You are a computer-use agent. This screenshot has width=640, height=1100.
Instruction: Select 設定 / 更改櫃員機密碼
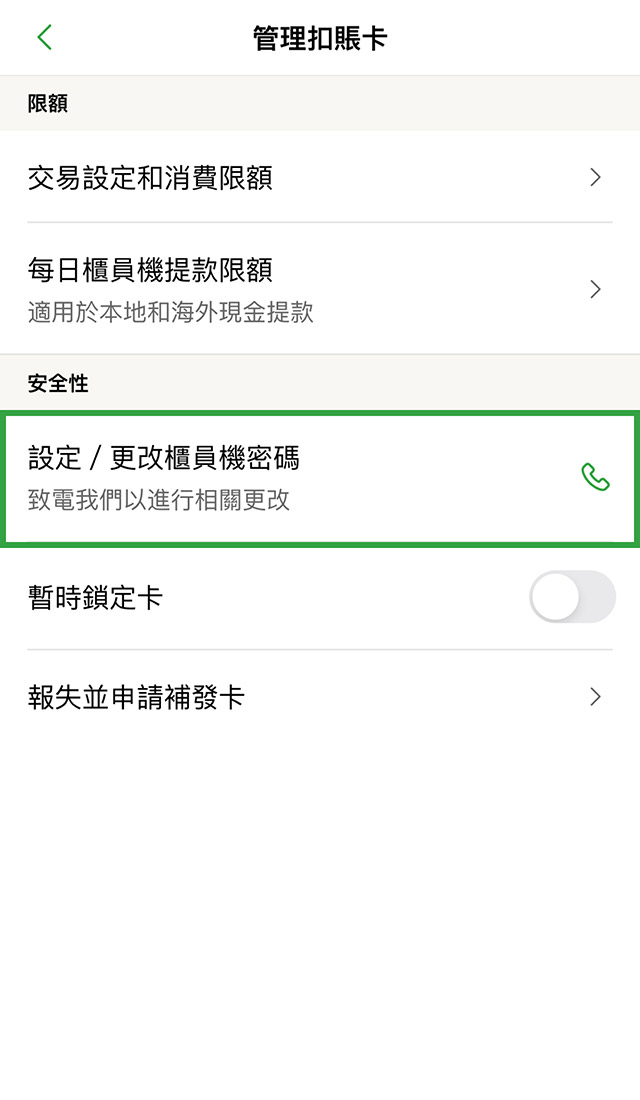(x=320, y=477)
